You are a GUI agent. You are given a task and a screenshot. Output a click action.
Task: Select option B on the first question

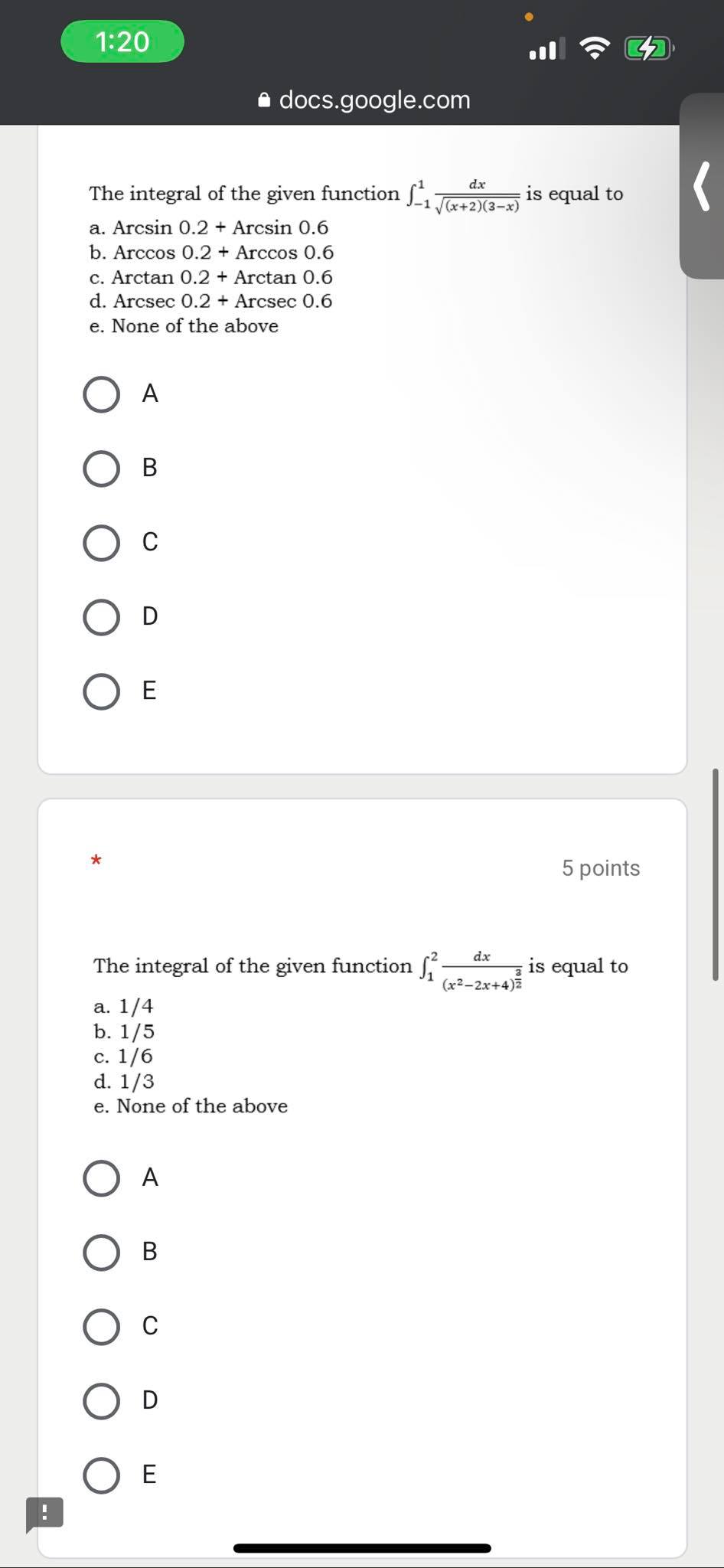(100, 468)
